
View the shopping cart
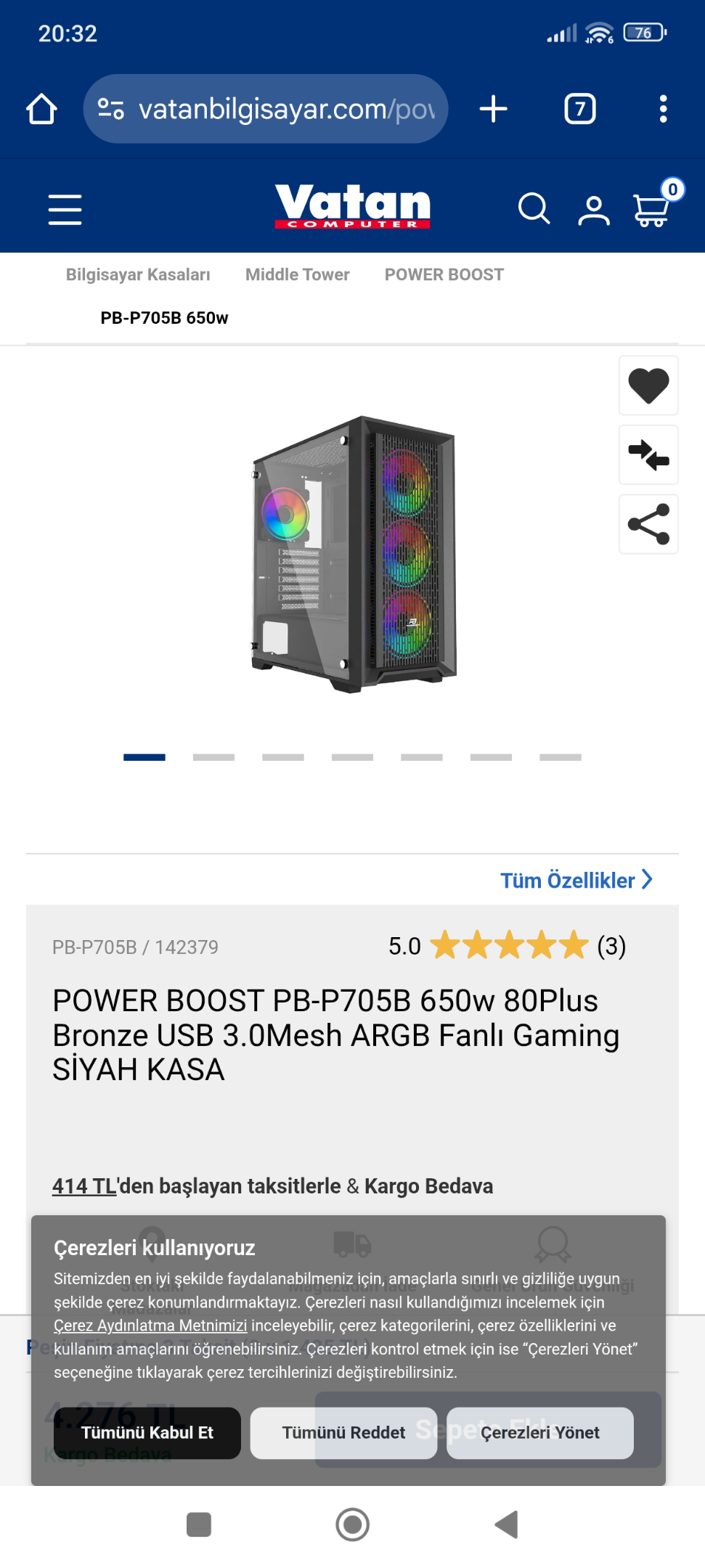651,211
